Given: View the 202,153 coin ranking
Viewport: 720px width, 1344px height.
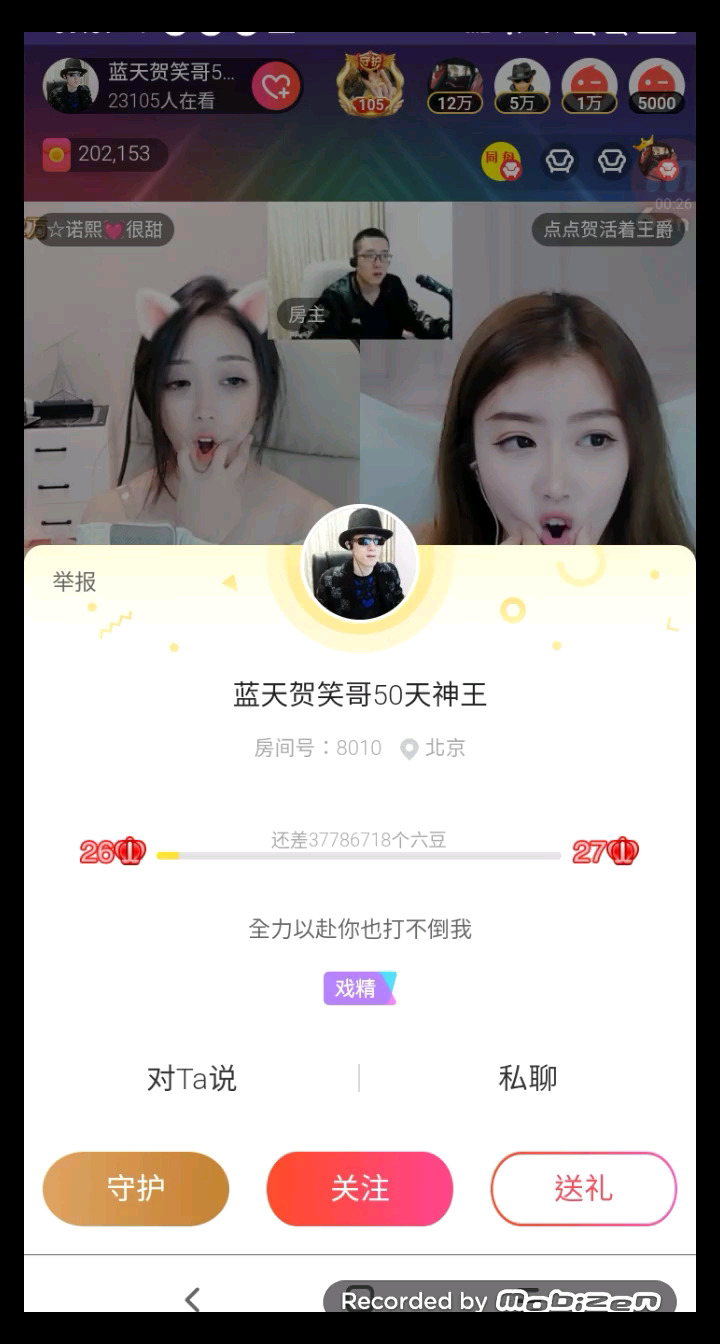Looking at the screenshot, I should (x=104, y=154).
